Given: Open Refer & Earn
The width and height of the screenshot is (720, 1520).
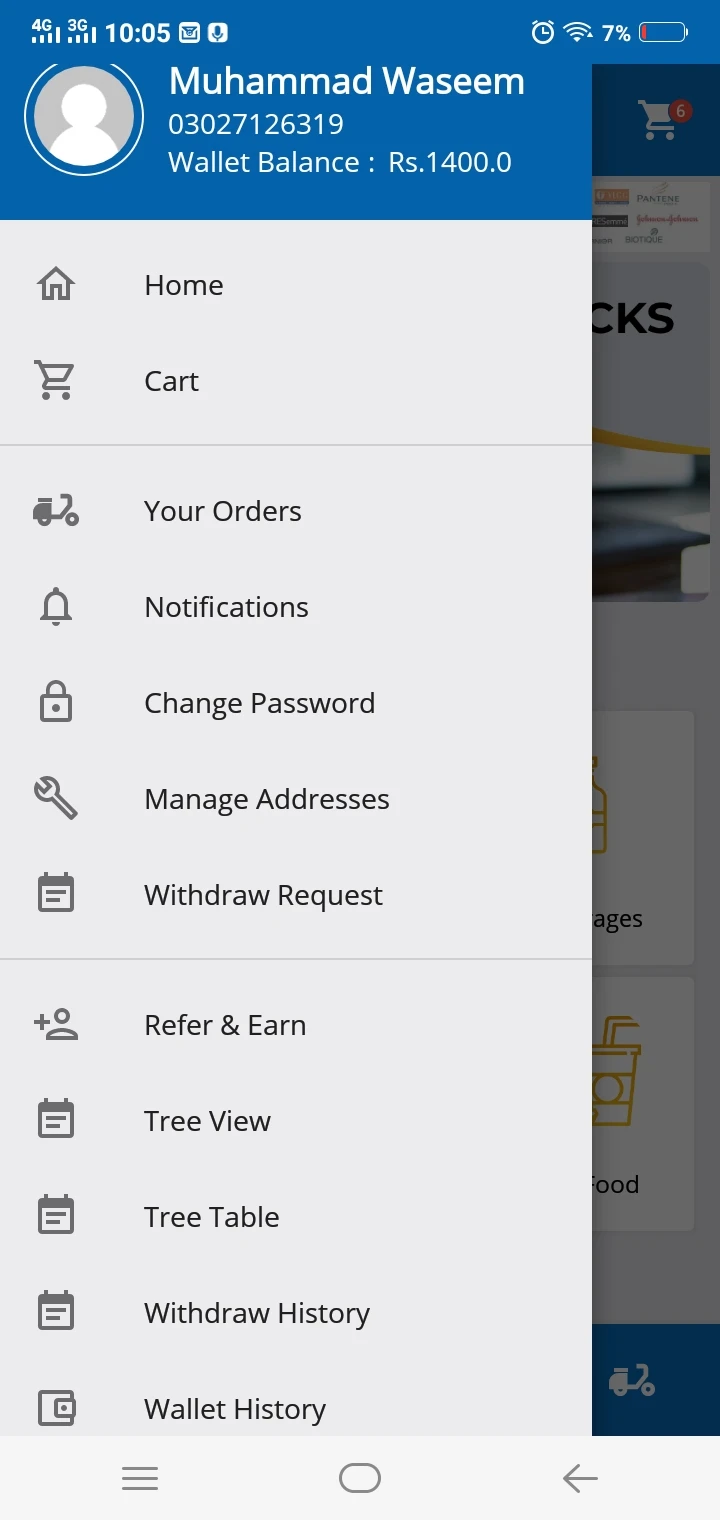Looking at the screenshot, I should [x=225, y=1025].
